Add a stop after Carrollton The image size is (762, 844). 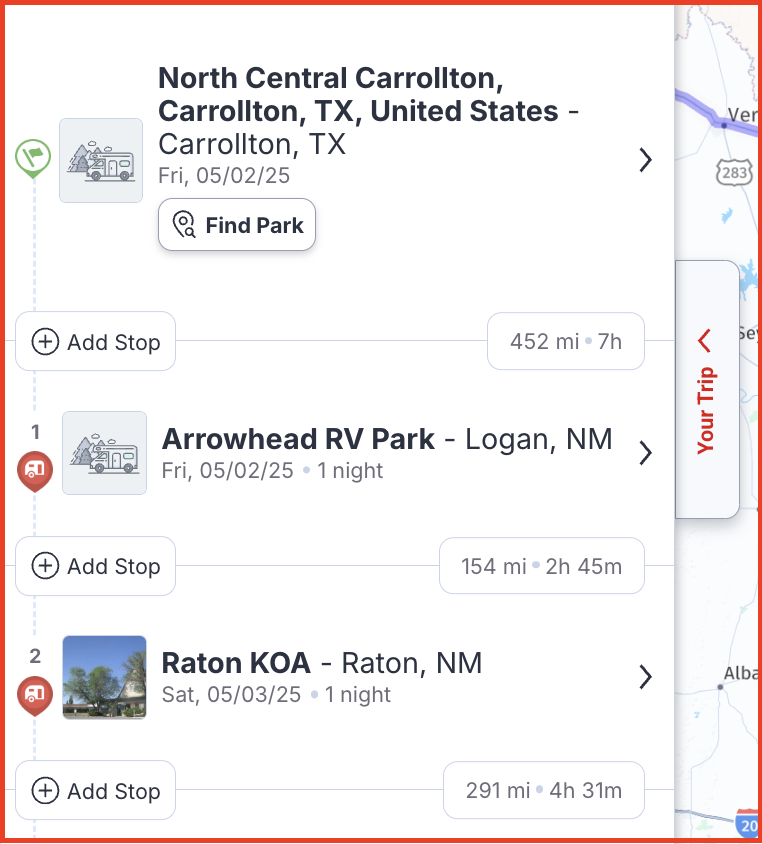click(x=96, y=342)
